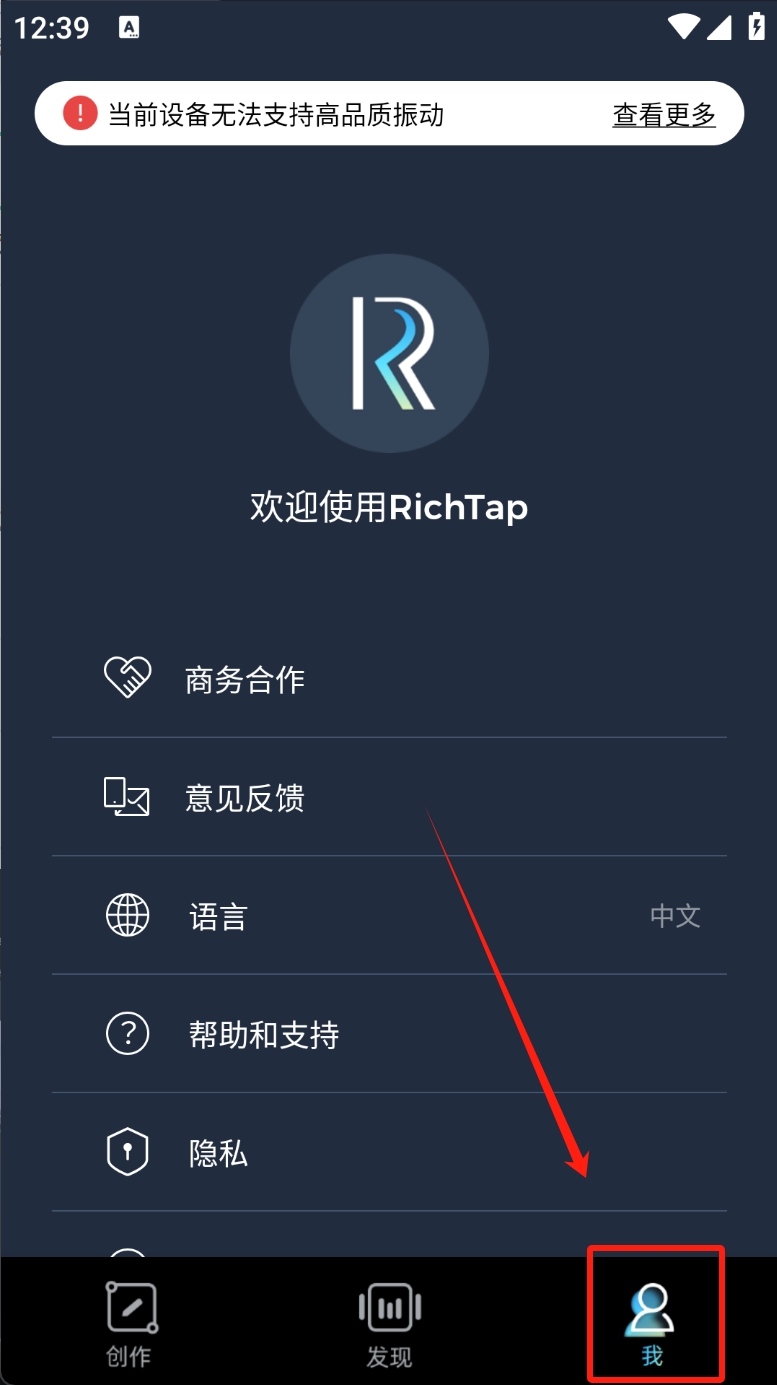777x1385 pixels.
Task: Switch to the 发现 tab
Action: 389,1323
